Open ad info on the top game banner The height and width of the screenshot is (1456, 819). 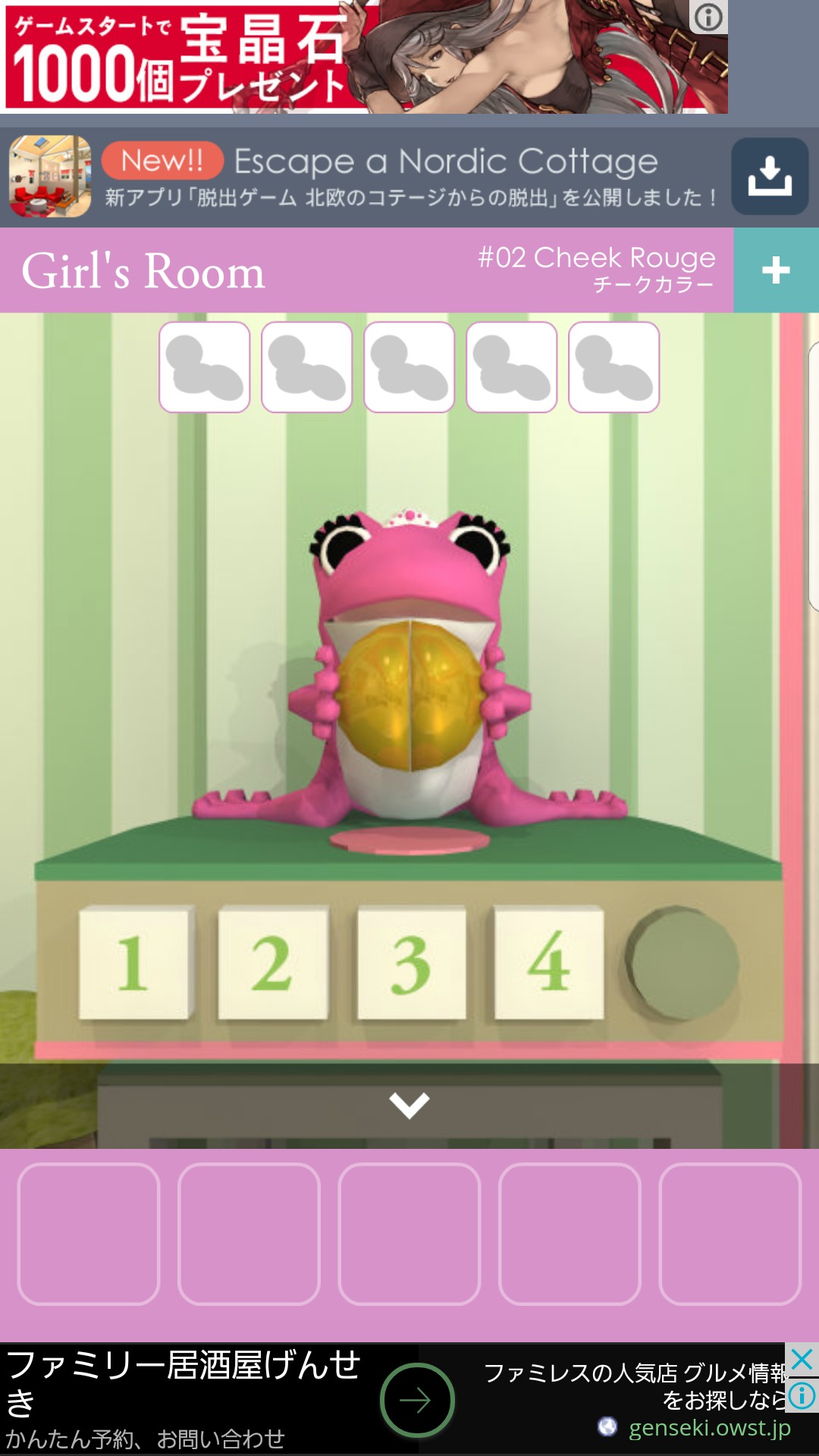pyautogui.click(x=708, y=17)
